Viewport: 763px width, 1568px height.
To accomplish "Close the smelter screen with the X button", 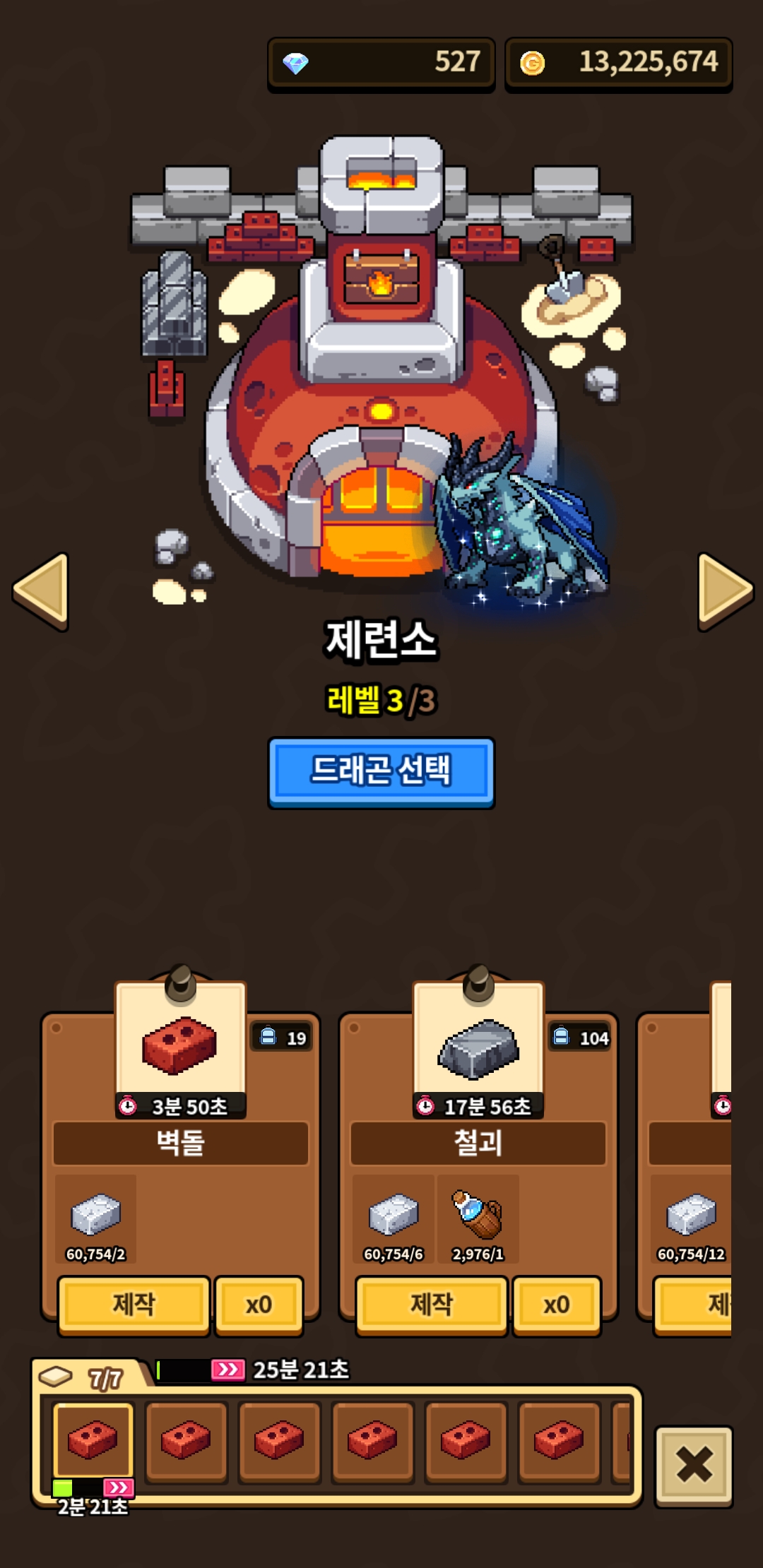I will pyautogui.click(x=693, y=1464).
